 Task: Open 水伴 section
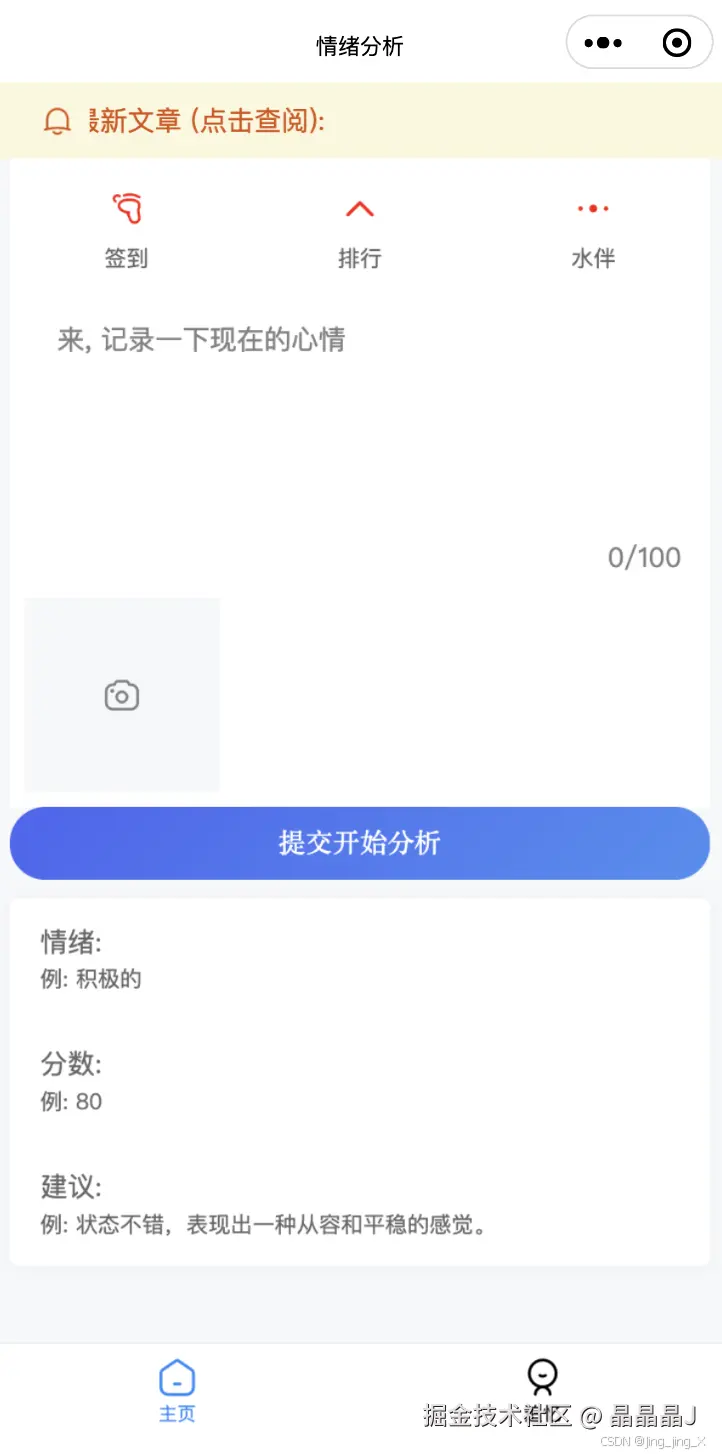592,230
